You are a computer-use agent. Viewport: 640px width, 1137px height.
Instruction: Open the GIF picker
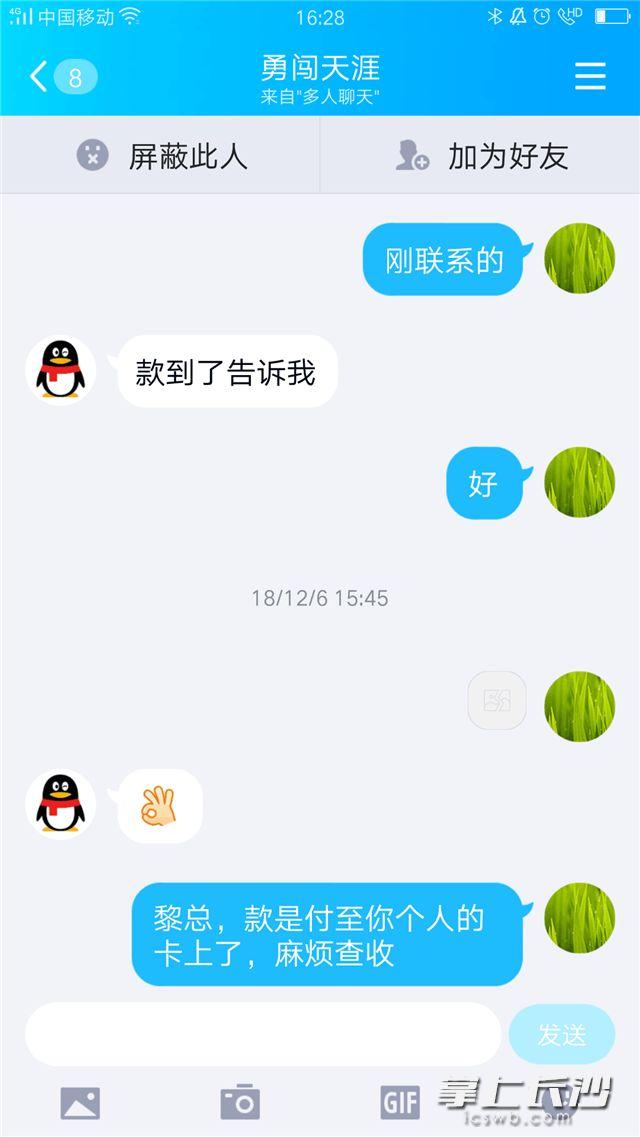pyautogui.click(x=400, y=1102)
